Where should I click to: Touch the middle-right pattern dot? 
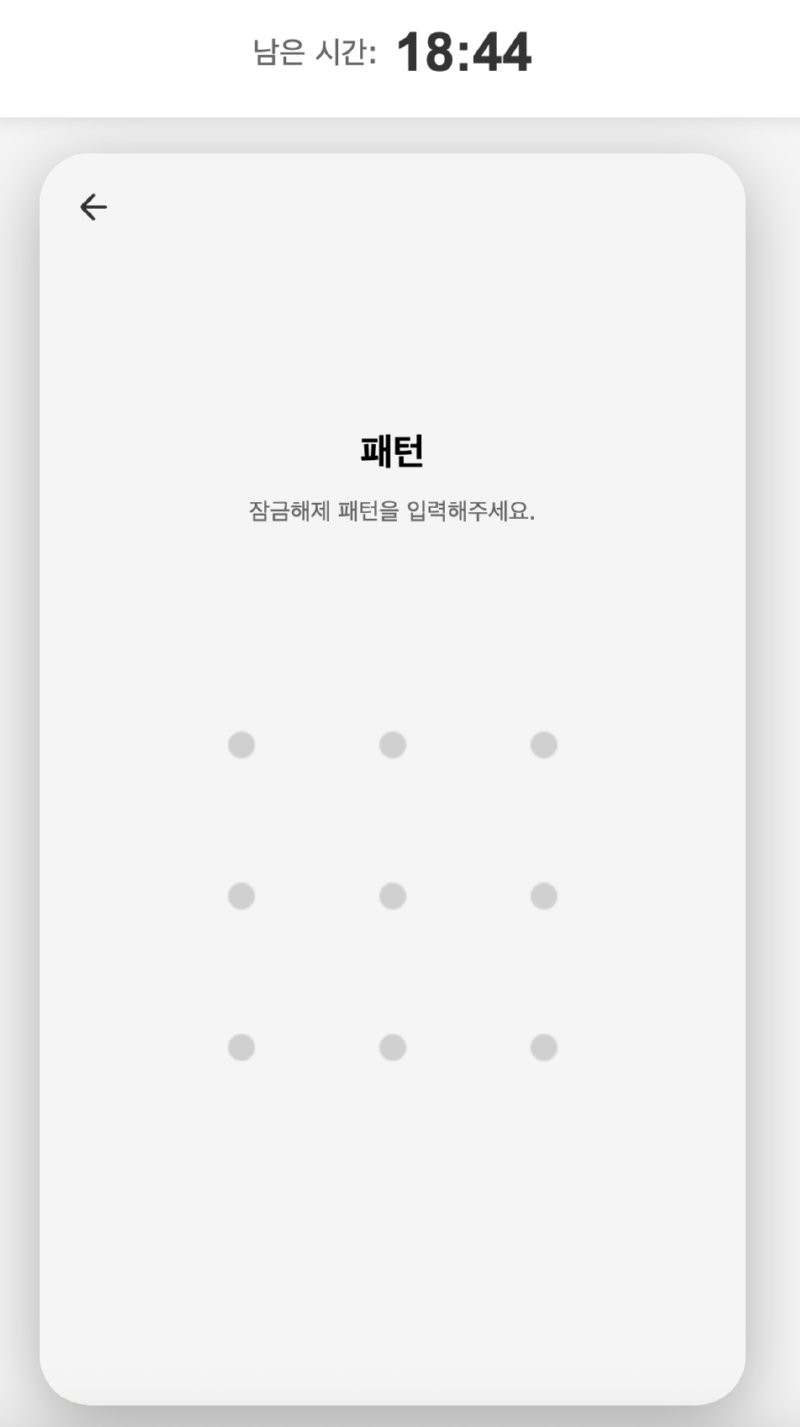click(x=543, y=896)
